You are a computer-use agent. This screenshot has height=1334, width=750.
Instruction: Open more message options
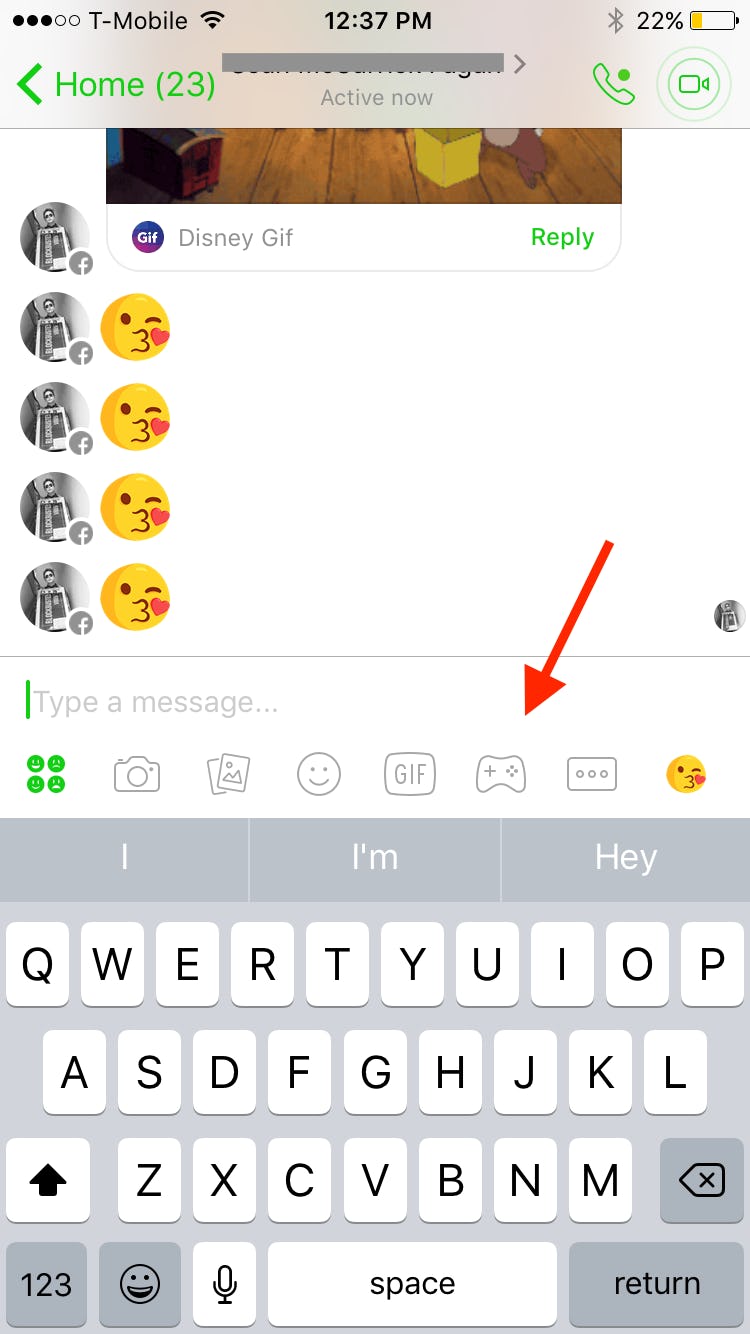click(x=591, y=773)
